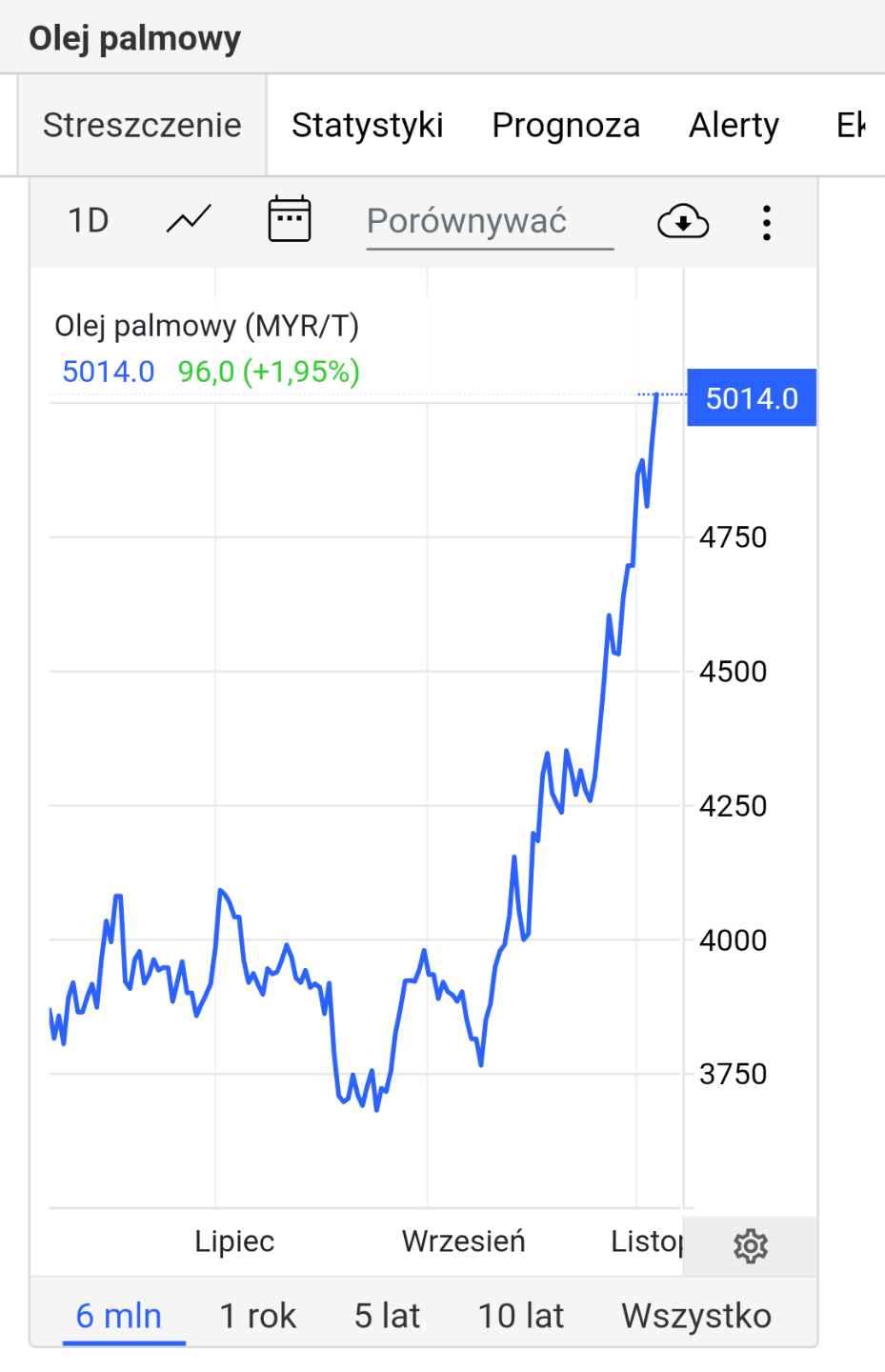Open the Prognoza tab
Image resolution: width=885 pixels, height=1372 pixels.
(566, 125)
